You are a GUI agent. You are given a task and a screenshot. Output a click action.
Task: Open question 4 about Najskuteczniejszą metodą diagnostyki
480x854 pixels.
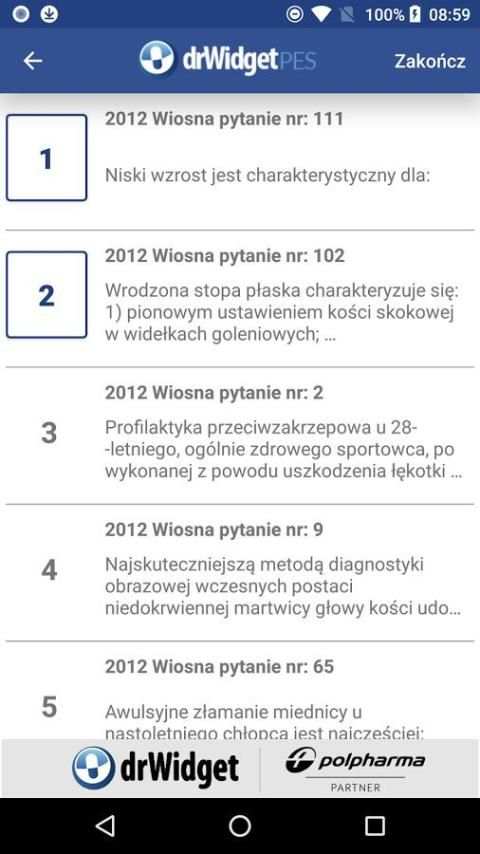(240, 572)
